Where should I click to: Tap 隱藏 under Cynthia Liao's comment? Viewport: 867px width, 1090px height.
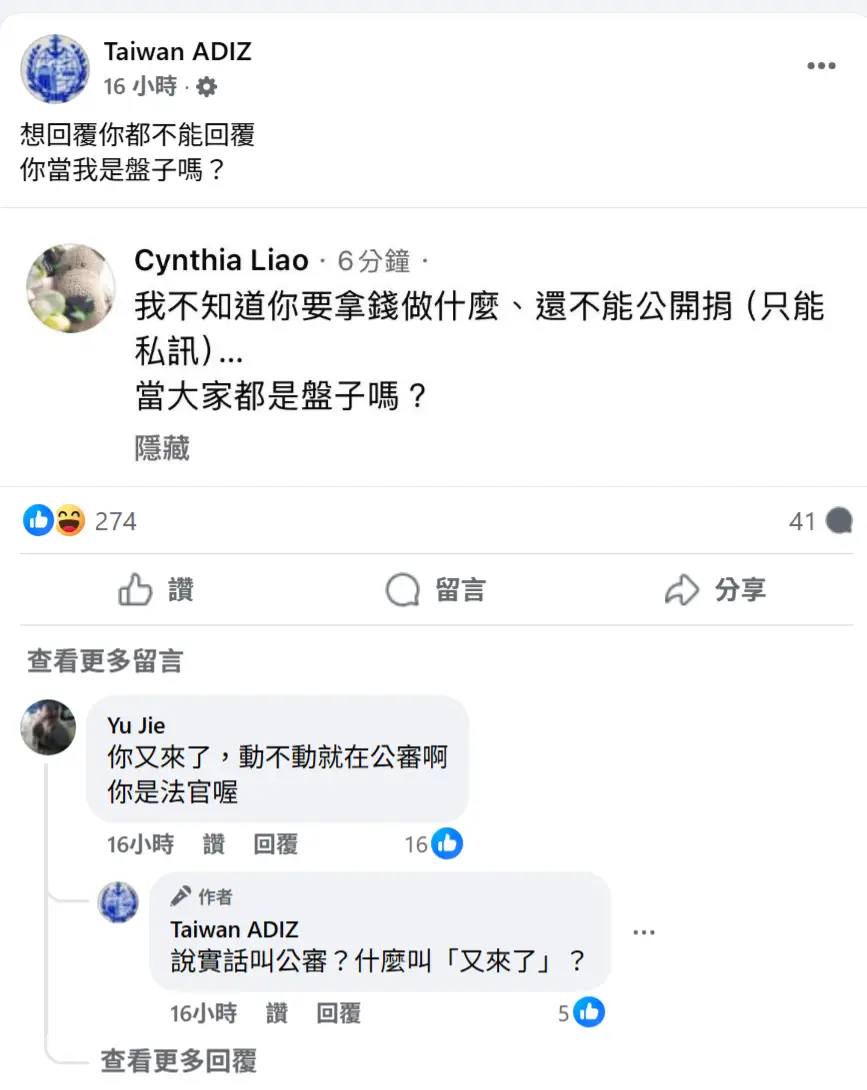(161, 448)
